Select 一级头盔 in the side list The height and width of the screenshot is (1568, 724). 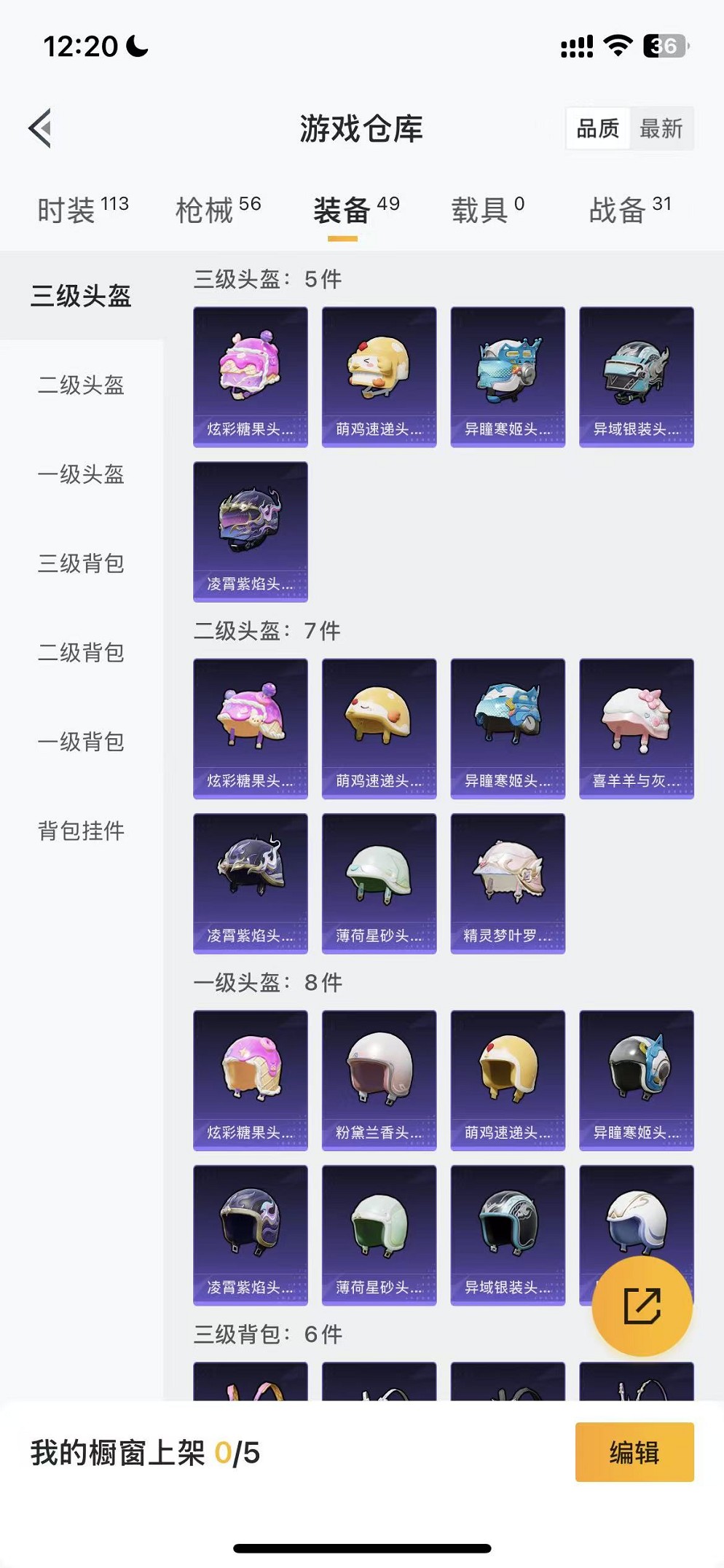(x=81, y=474)
